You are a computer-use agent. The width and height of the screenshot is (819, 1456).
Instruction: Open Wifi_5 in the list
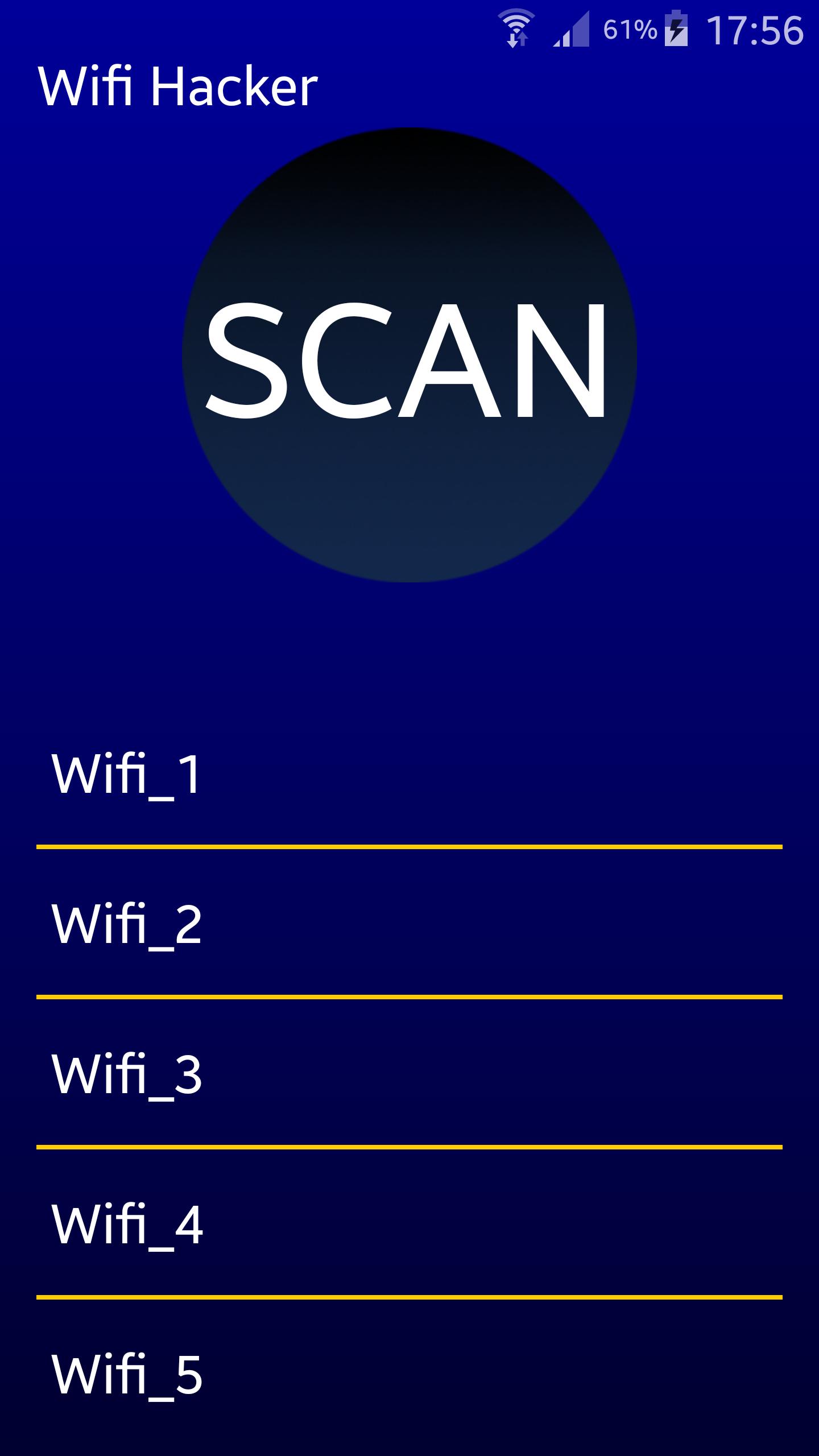pyautogui.click(x=127, y=1374)
